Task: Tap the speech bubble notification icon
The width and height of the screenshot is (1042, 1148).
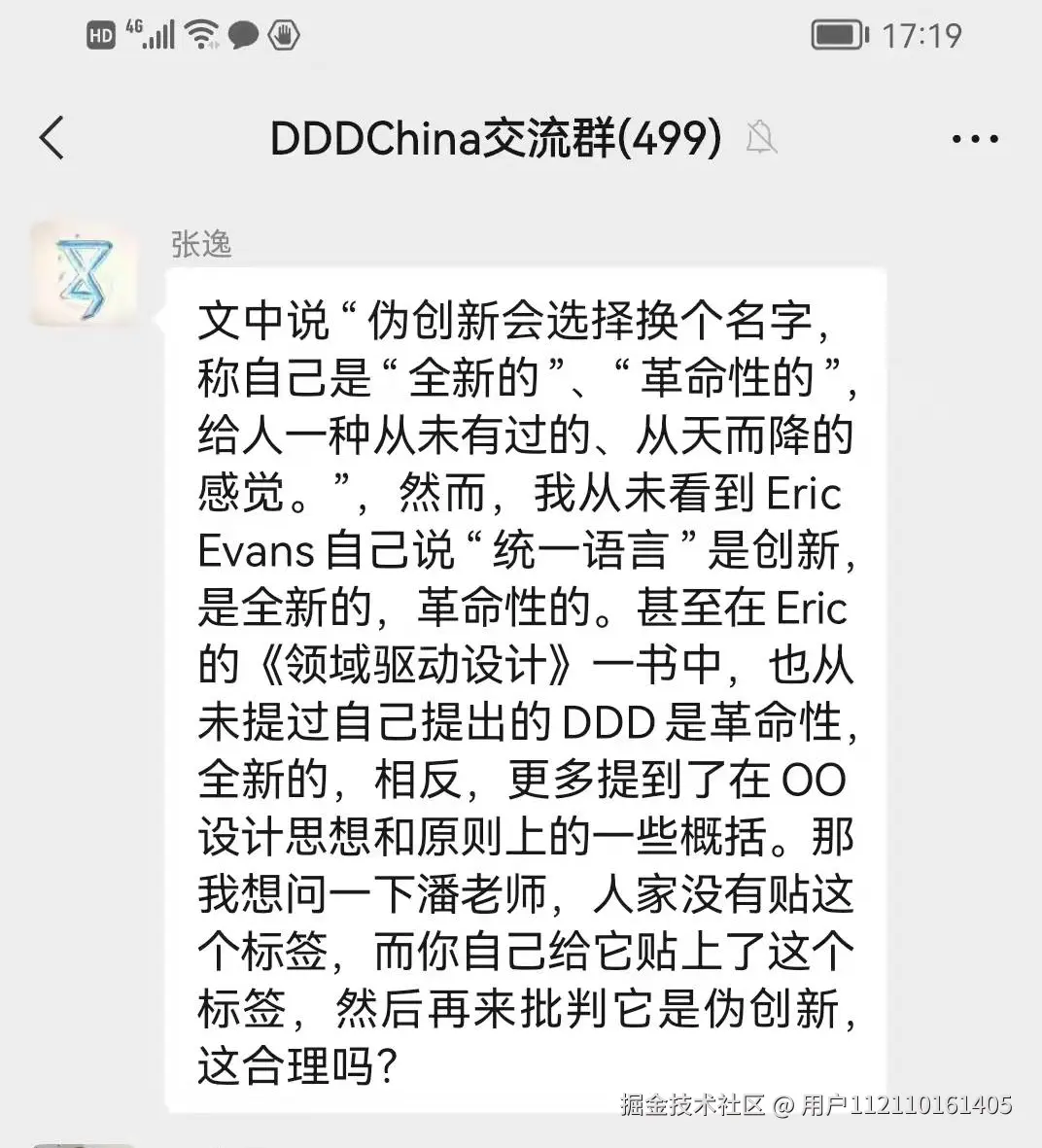Action: coord(244,33)
